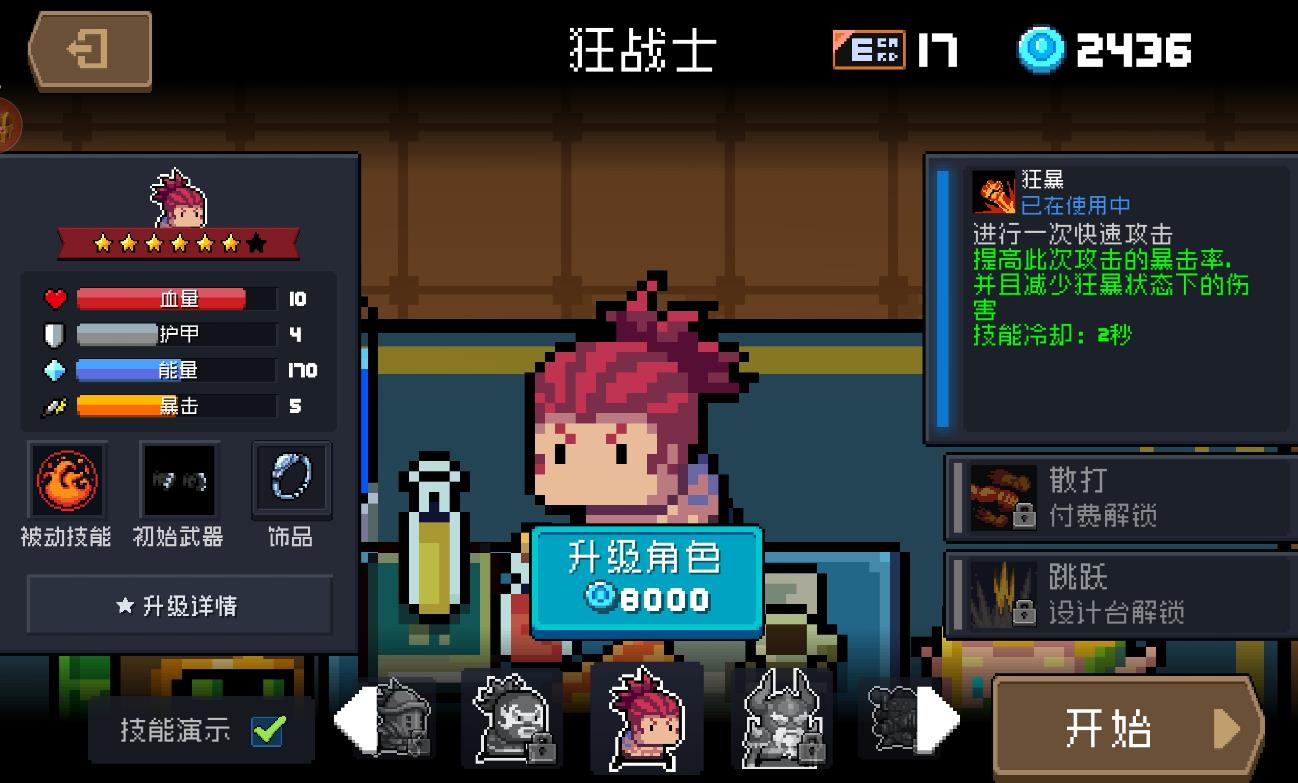Screen dimensions: 1298x783
Task: Open the 被动技能 passive skill icon
Action: [67, 480]
